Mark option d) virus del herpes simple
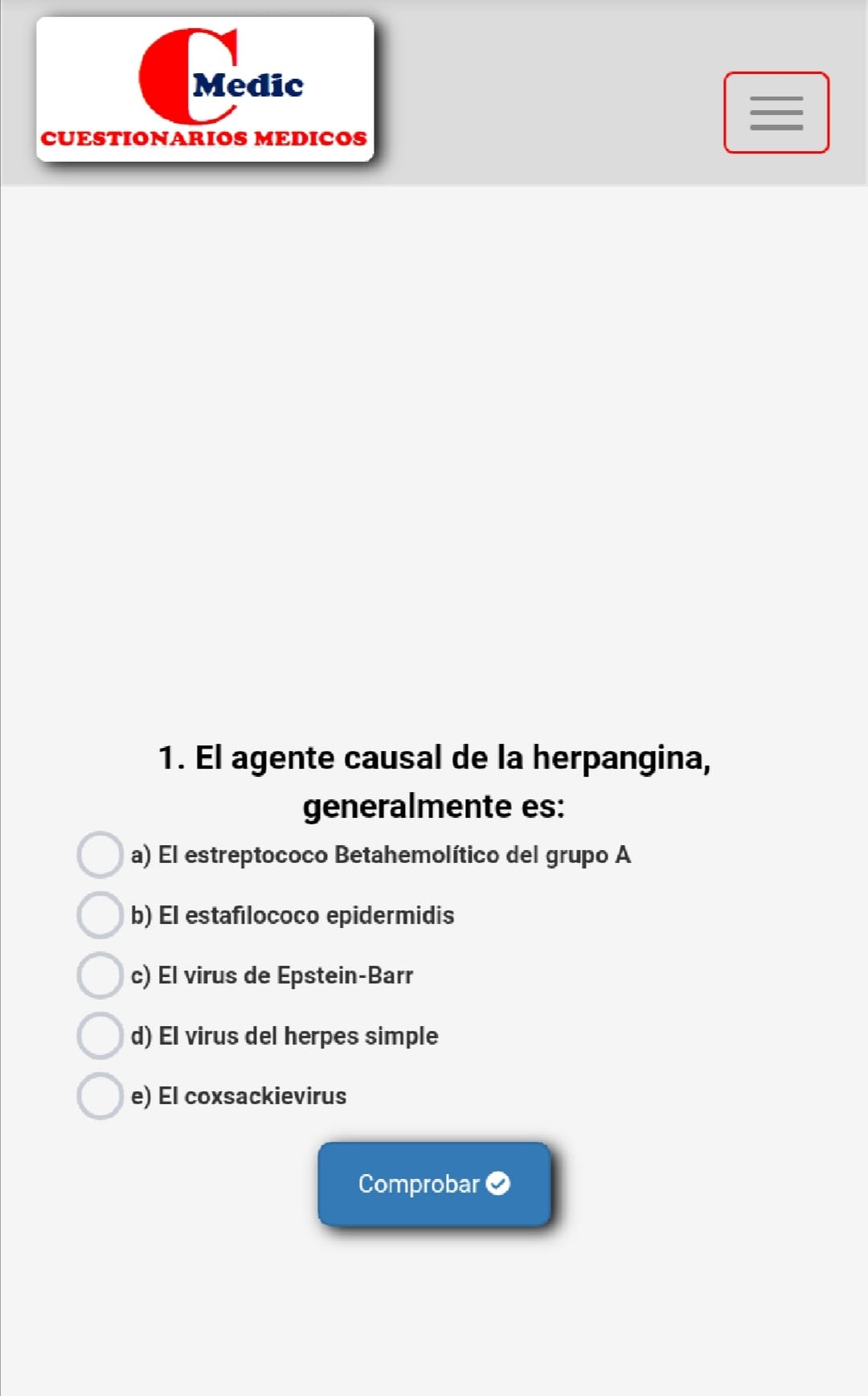 (100, 1035)
